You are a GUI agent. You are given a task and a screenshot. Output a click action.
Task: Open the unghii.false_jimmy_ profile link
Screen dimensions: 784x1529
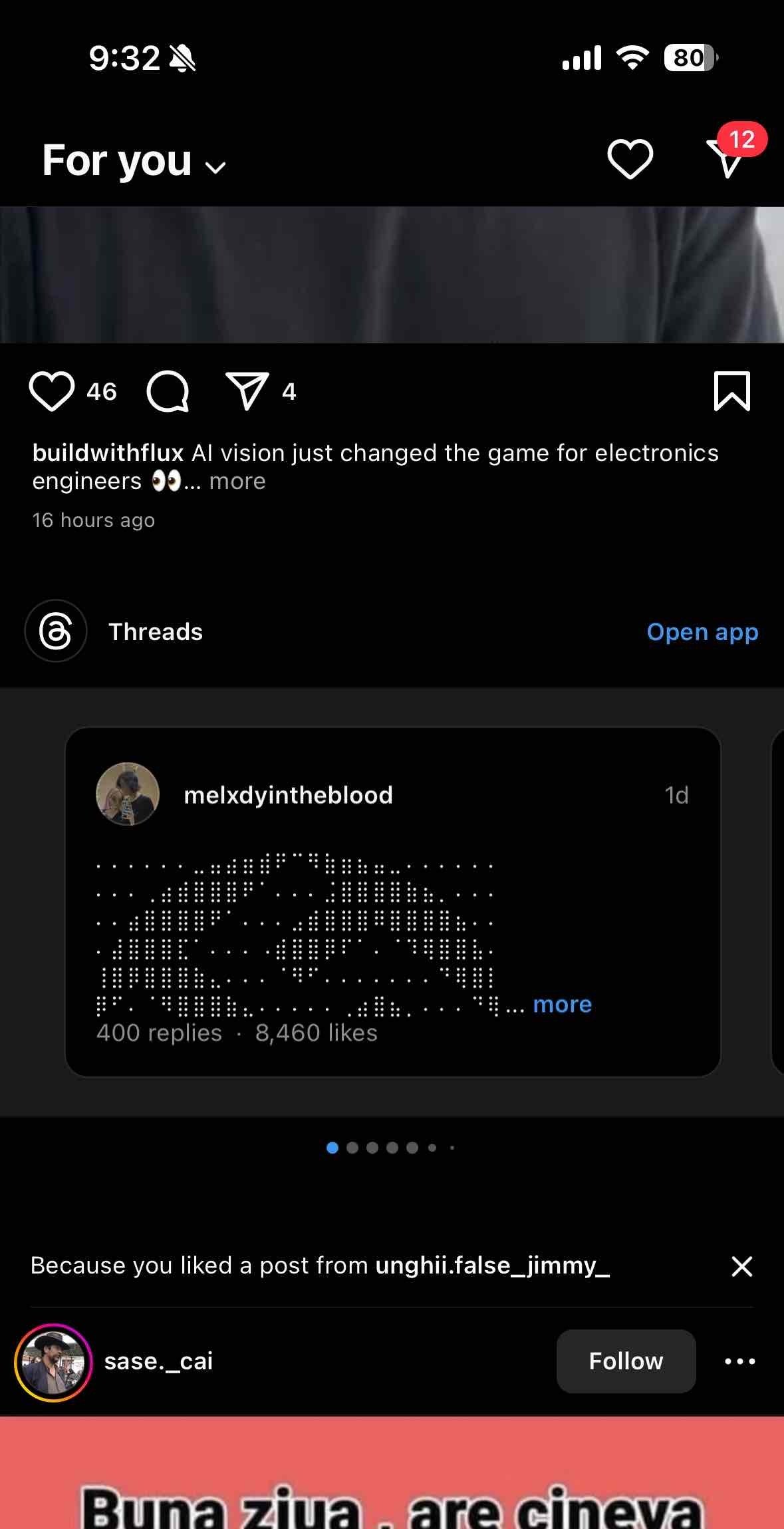(492, 1266)
